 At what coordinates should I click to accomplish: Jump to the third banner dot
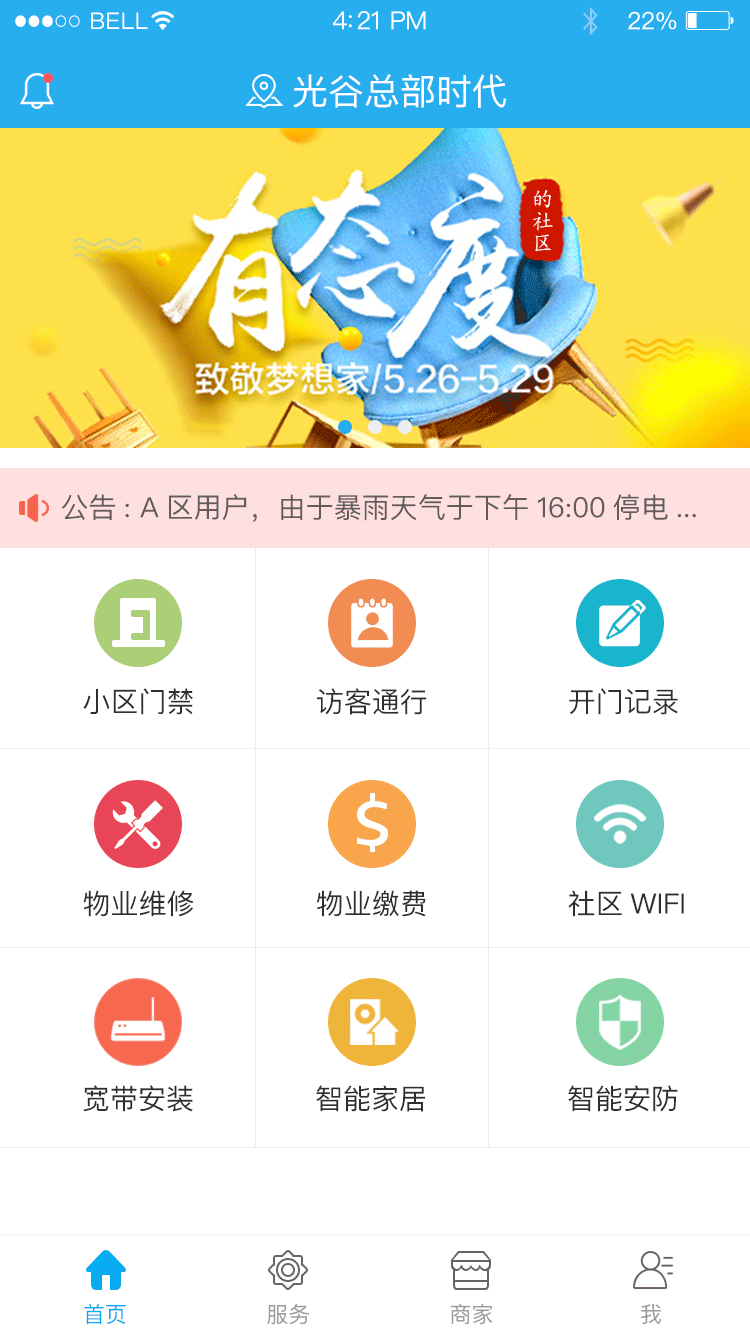pos(404,425)
